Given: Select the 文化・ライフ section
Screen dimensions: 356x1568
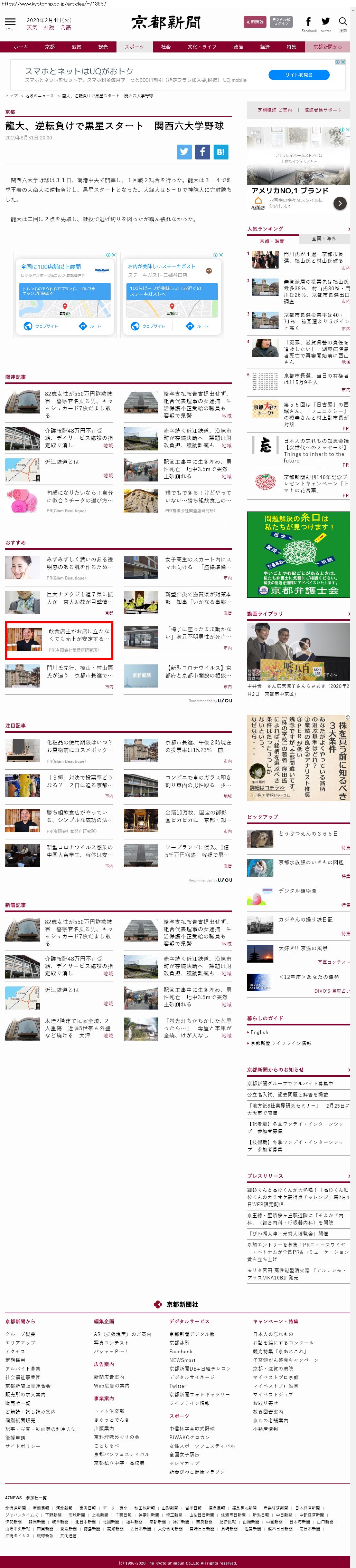Looking at the screenshot, I should point(202,47).
